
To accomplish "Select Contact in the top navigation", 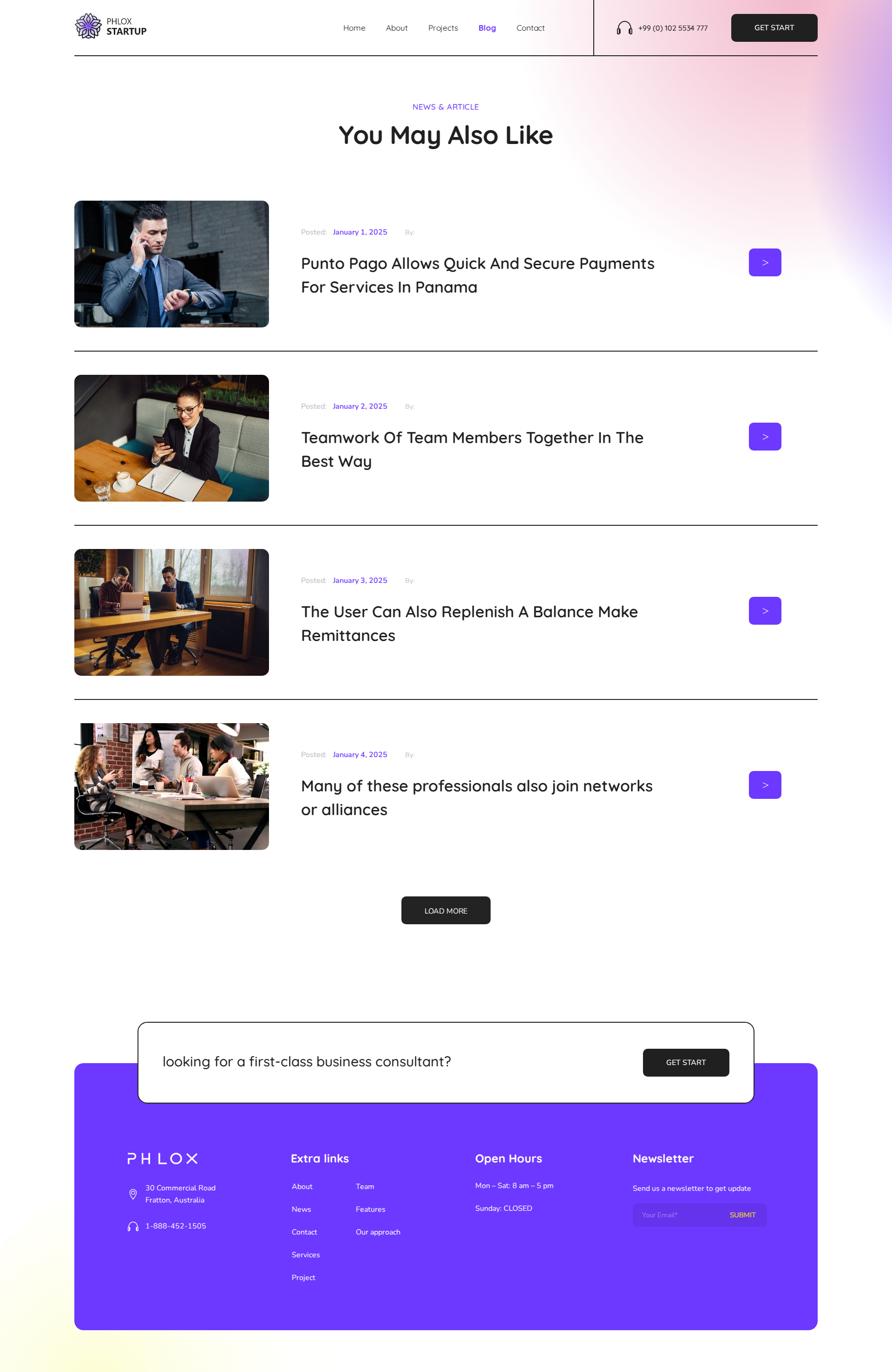I will 530,28.
